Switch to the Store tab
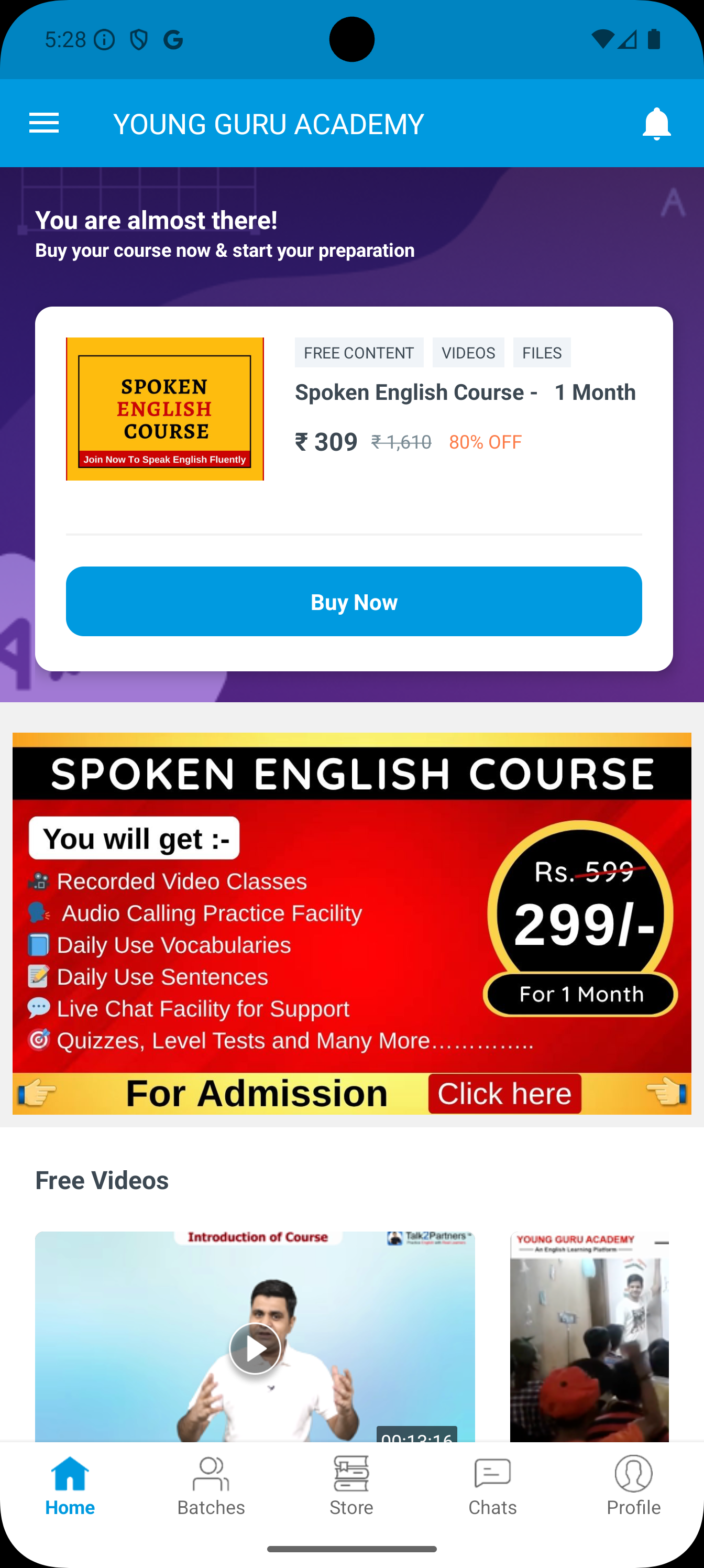This screenshot has height=1568, width=704. click(x=351, y=1485)
